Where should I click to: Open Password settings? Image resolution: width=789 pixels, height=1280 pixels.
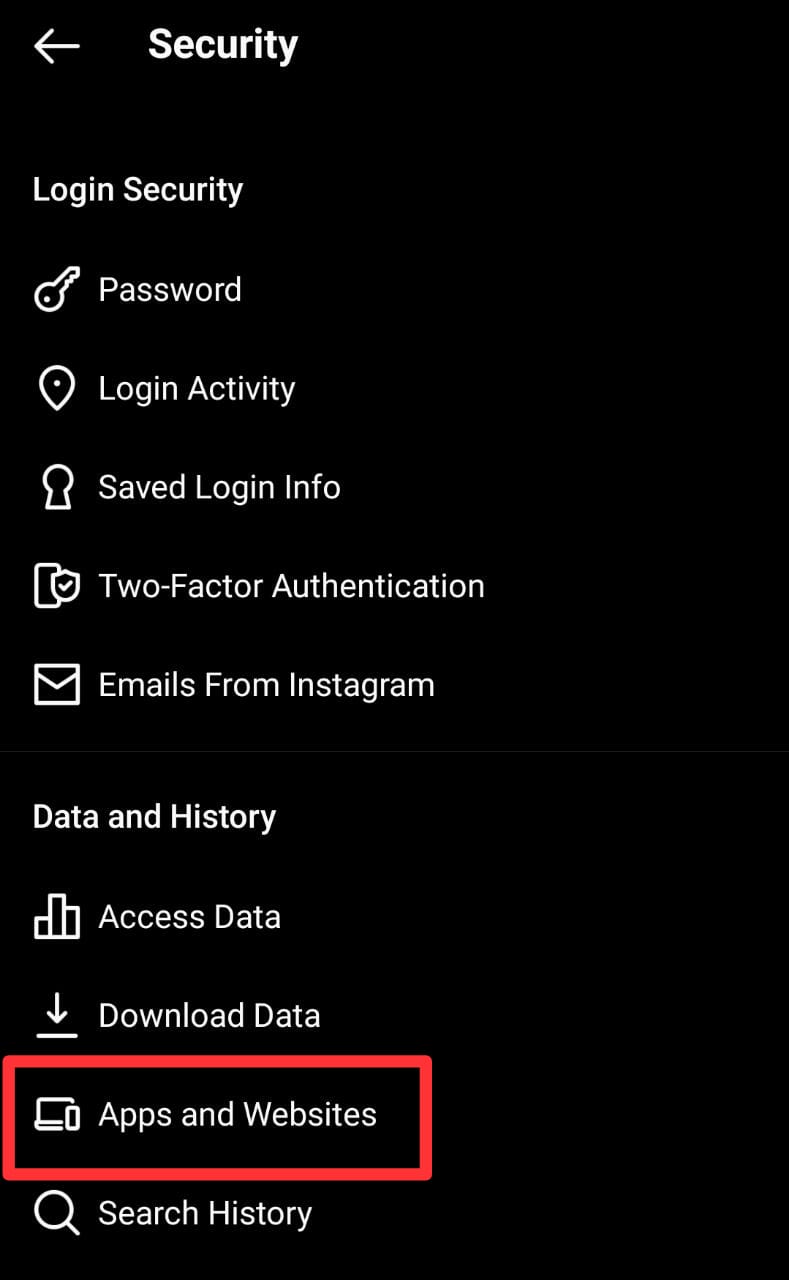[x=169, y=290]
